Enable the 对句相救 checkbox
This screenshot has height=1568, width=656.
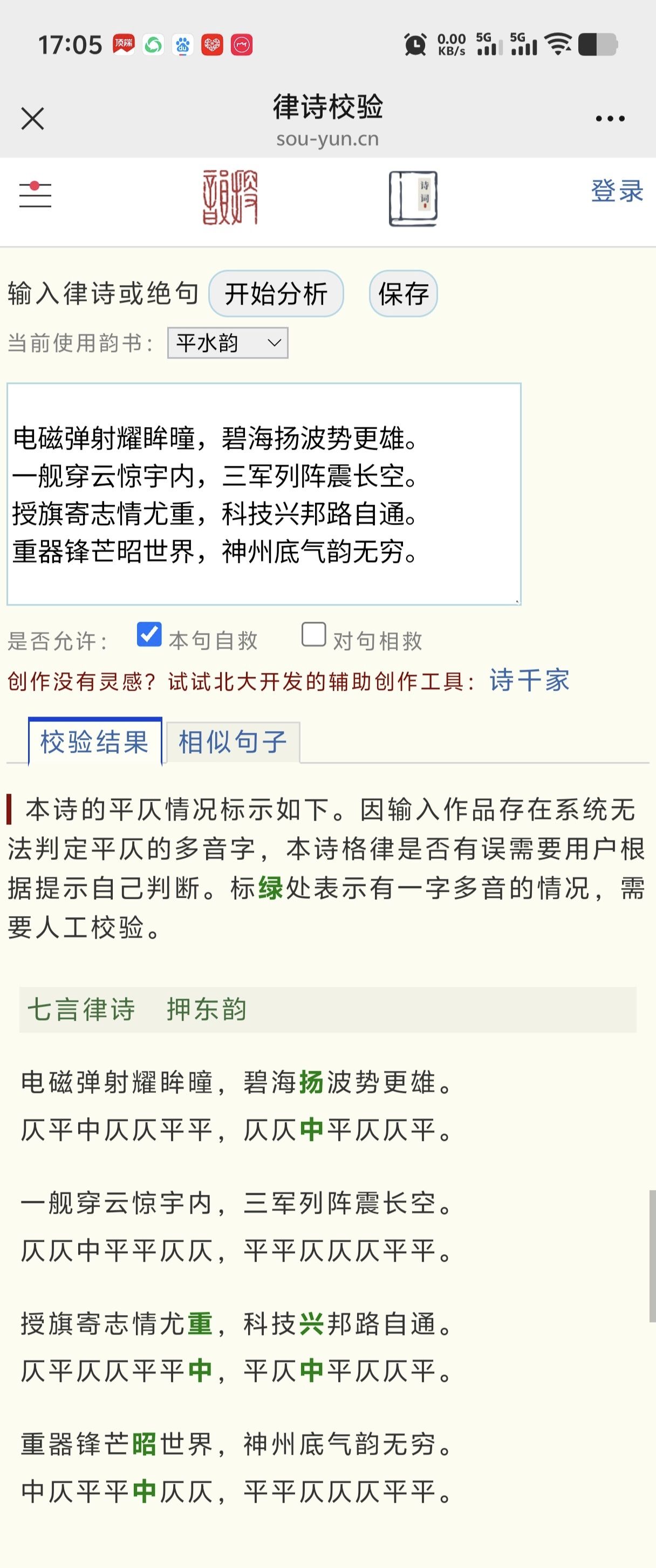[x=313, y=634]
